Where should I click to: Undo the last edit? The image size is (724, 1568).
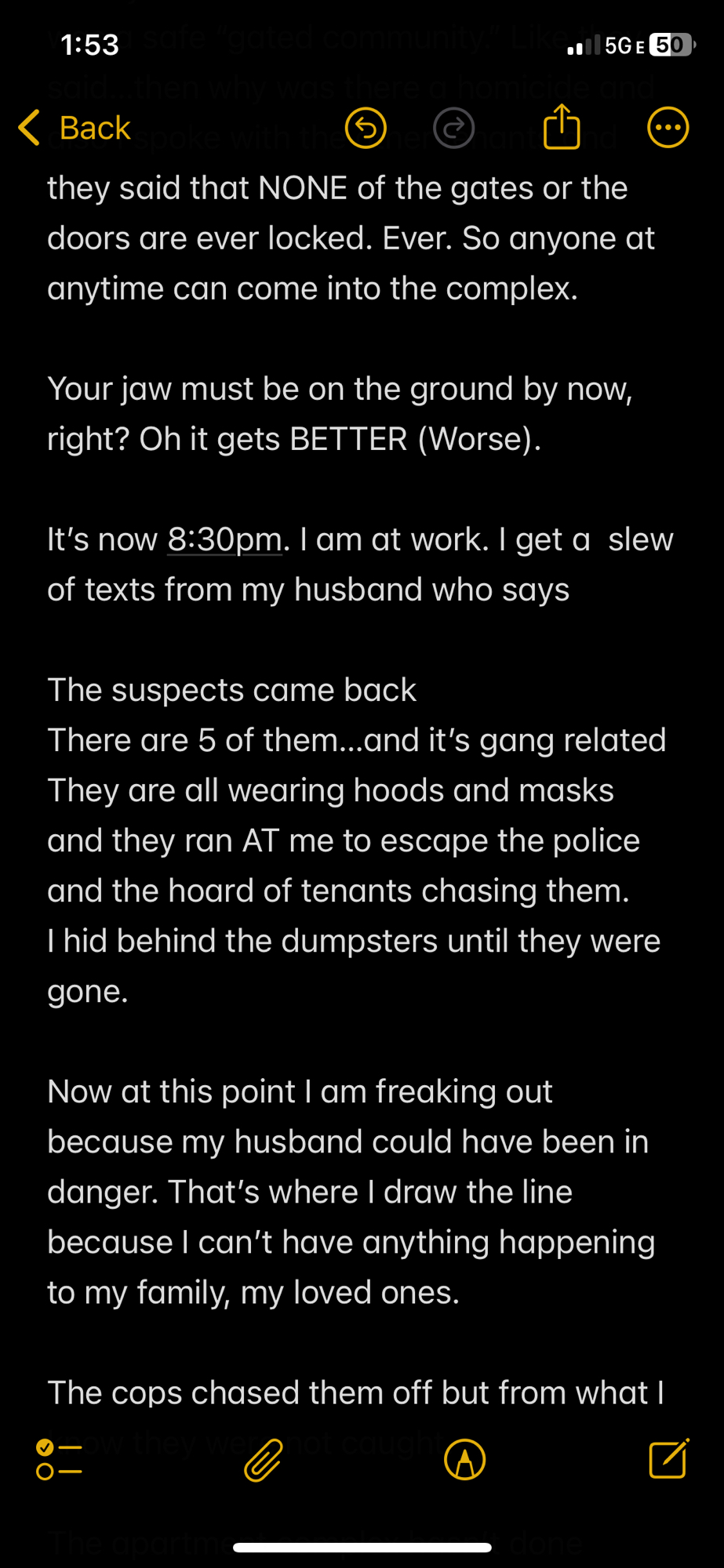tap(366, 128)
